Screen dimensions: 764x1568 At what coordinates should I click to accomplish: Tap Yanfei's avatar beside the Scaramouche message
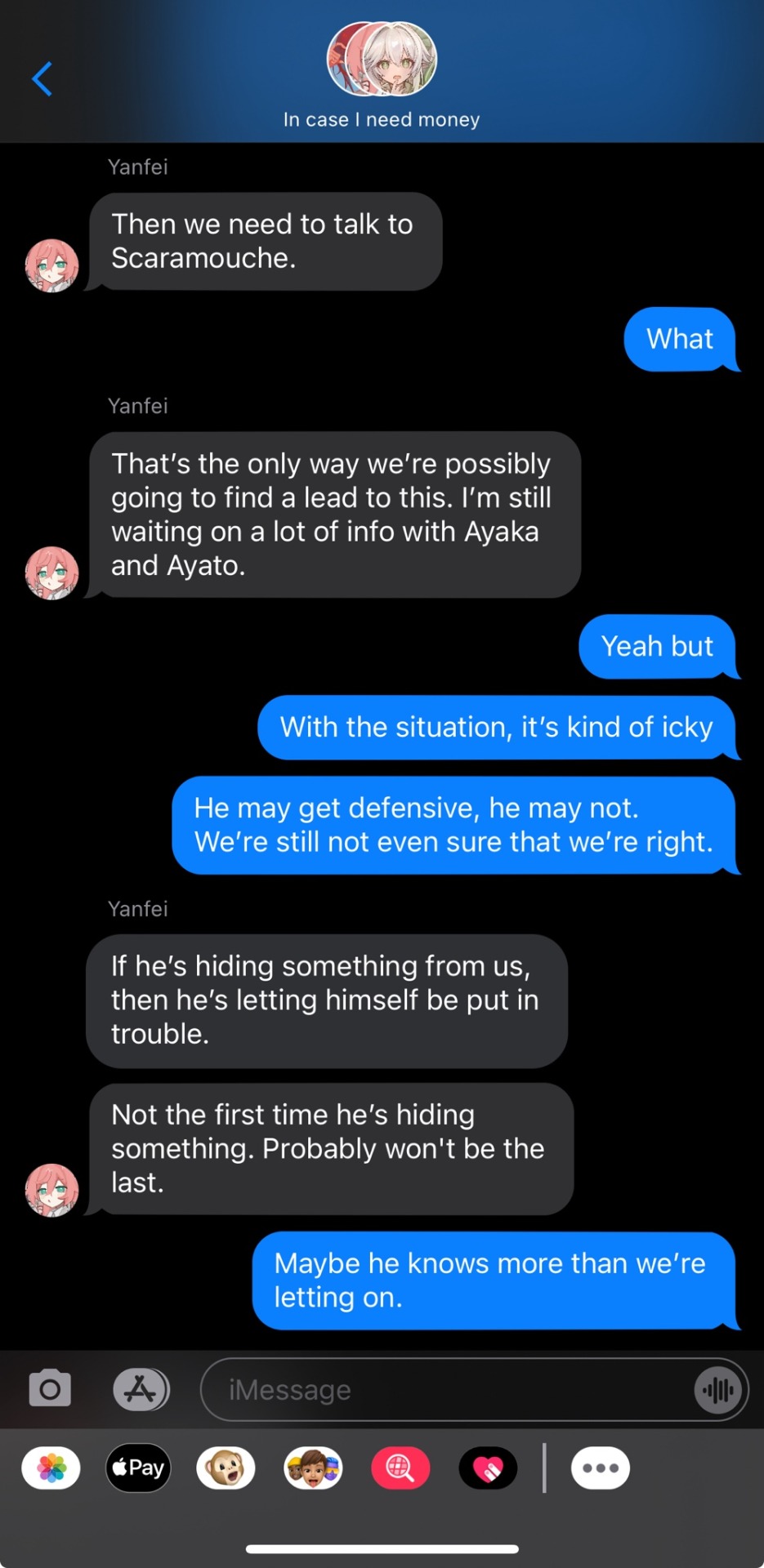coord(52,265)
